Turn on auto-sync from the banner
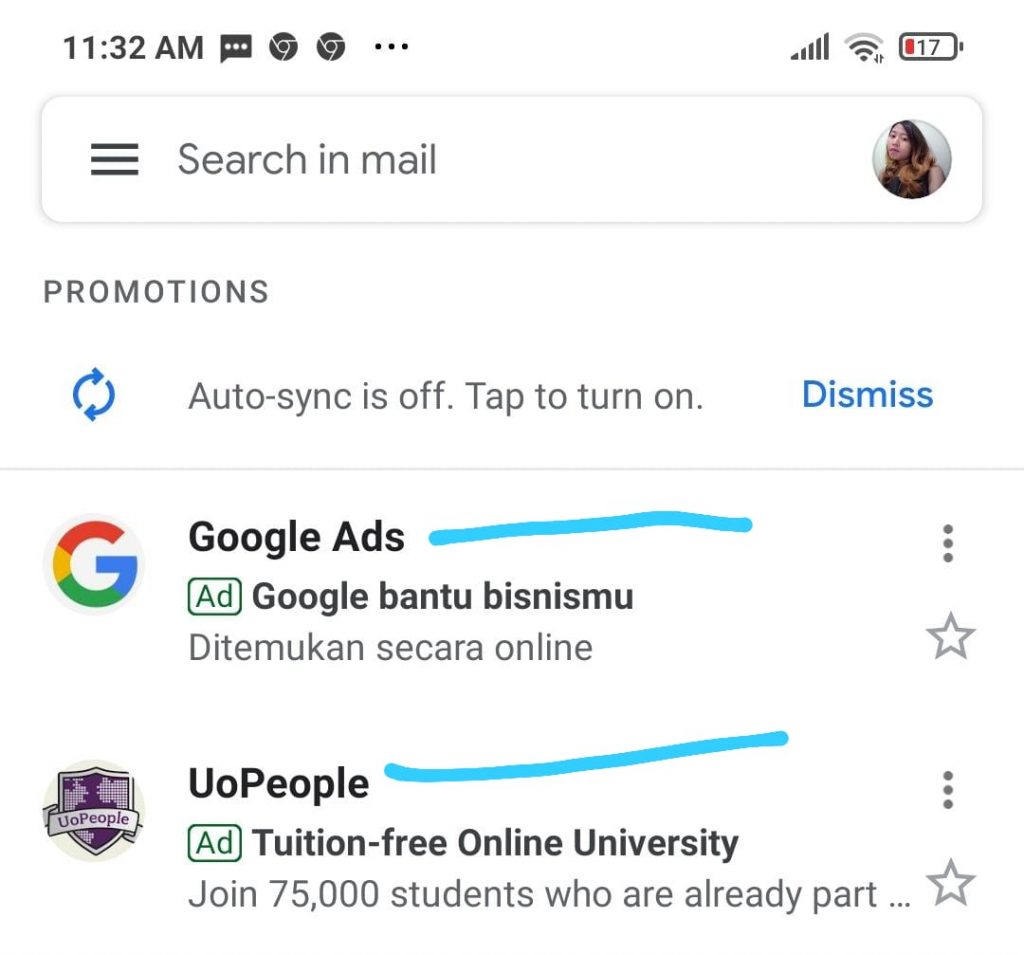Viewport: 1024px width, 955px height. pos(445,397)
